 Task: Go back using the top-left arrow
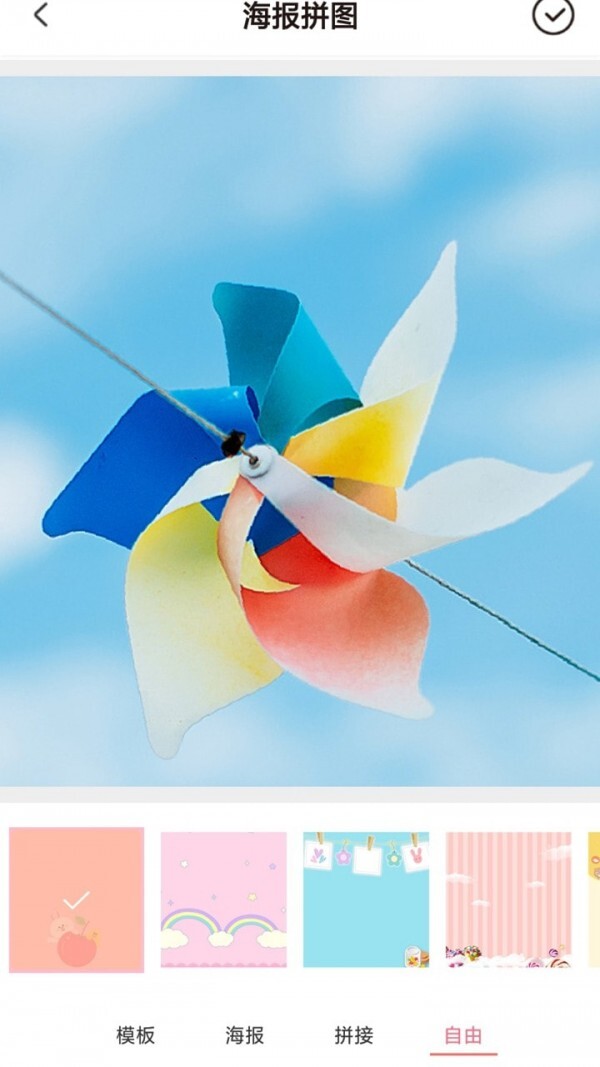pos(41,16)
